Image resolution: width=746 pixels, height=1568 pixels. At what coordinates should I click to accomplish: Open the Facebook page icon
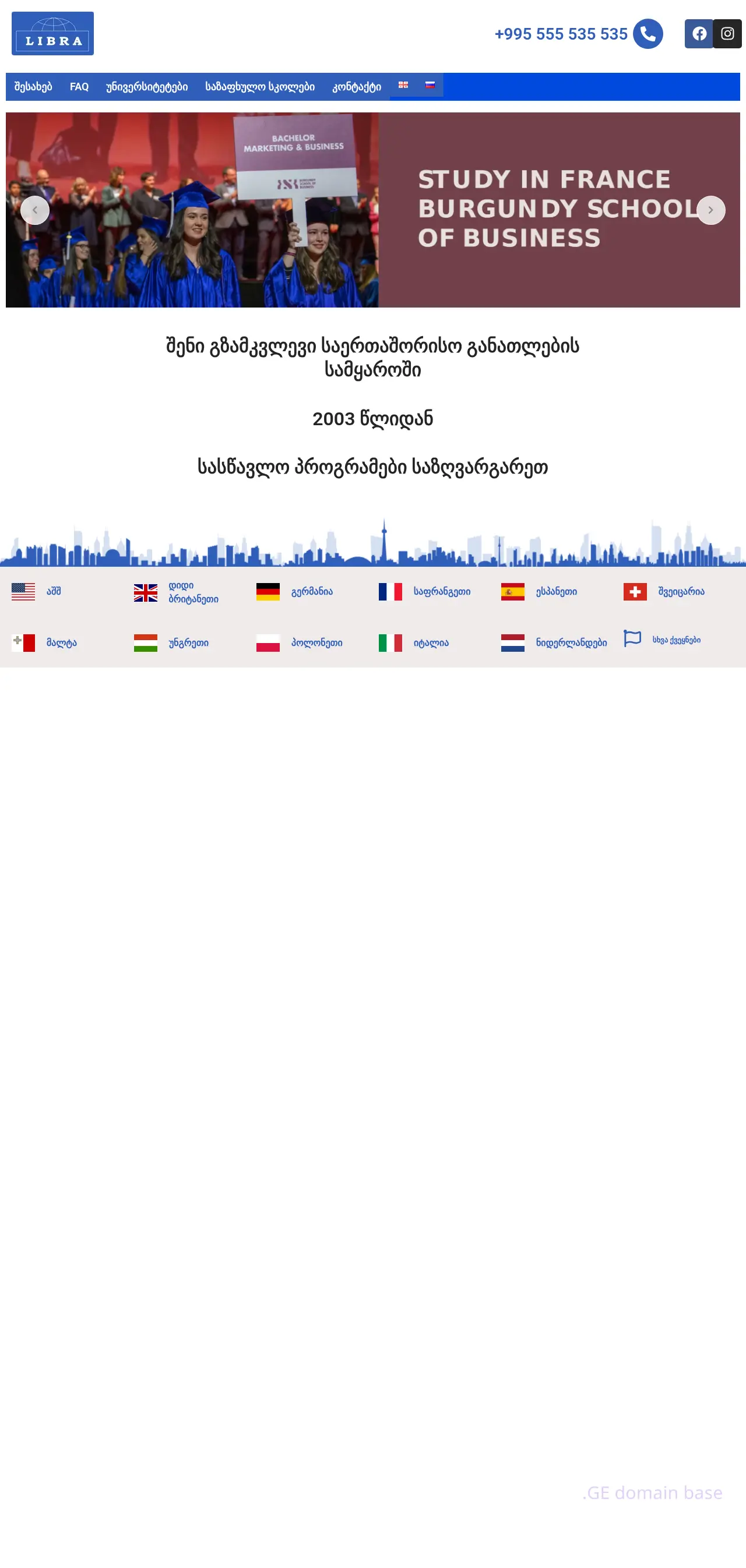tap(698, 33)
